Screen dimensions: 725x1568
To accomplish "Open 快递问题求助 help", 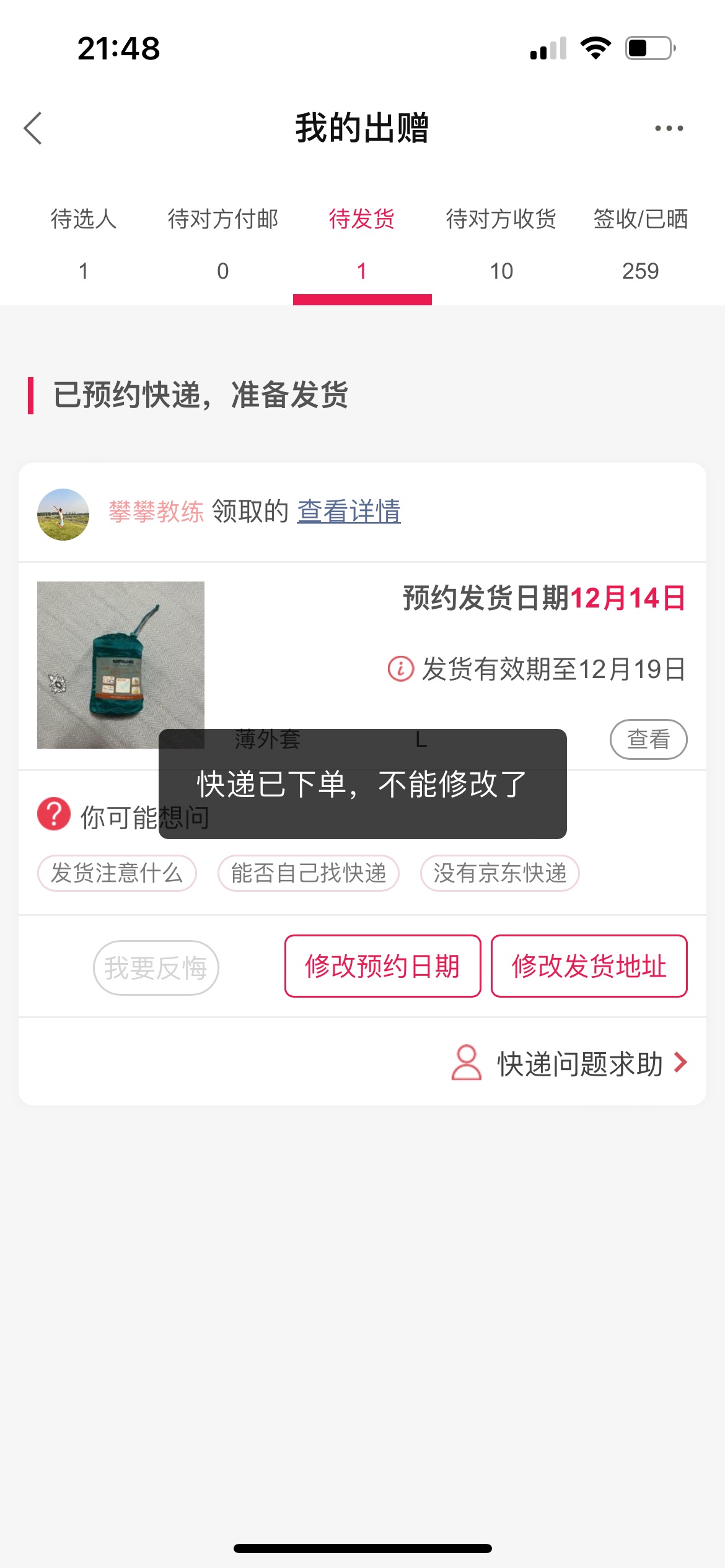I will point(570,1063).
